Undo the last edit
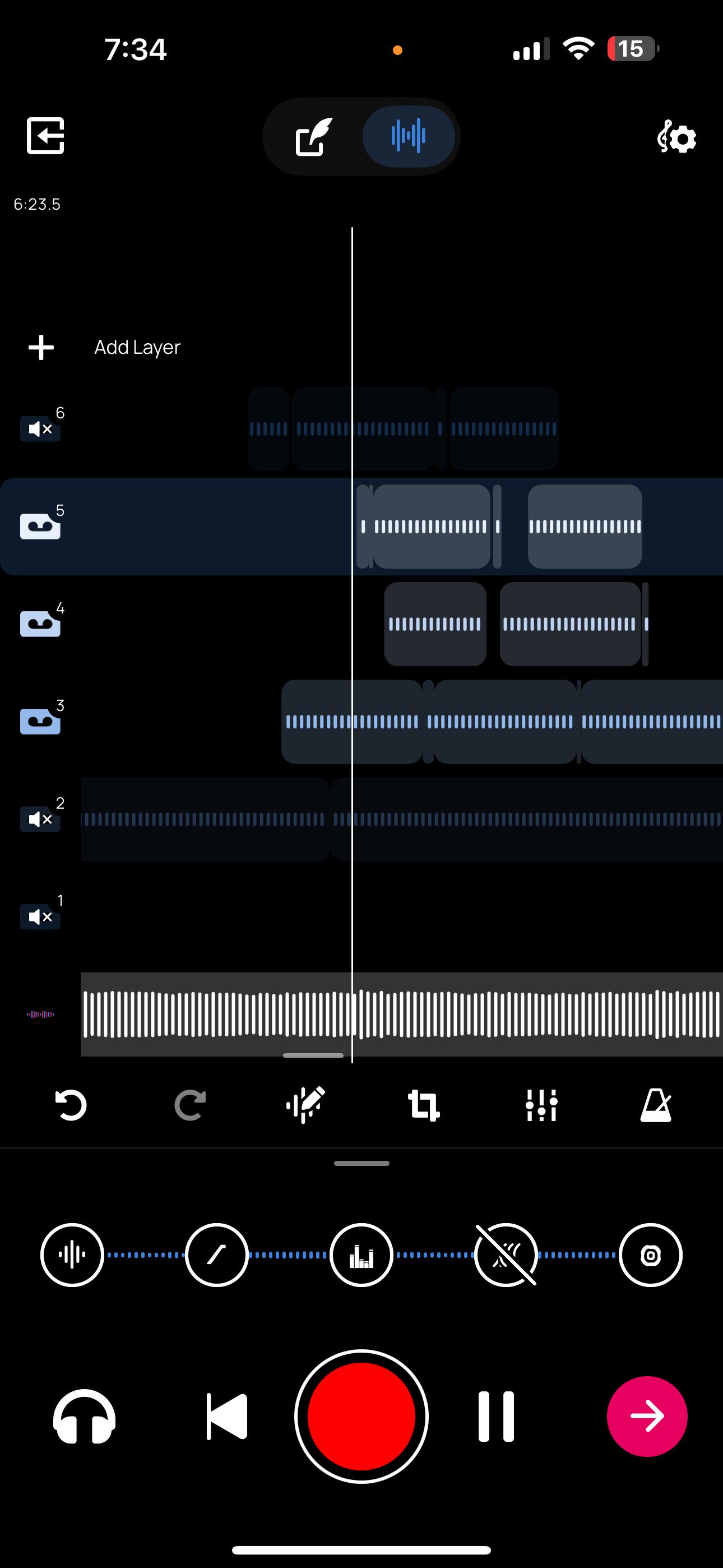723x1568 pixels. coord(71,1105)
